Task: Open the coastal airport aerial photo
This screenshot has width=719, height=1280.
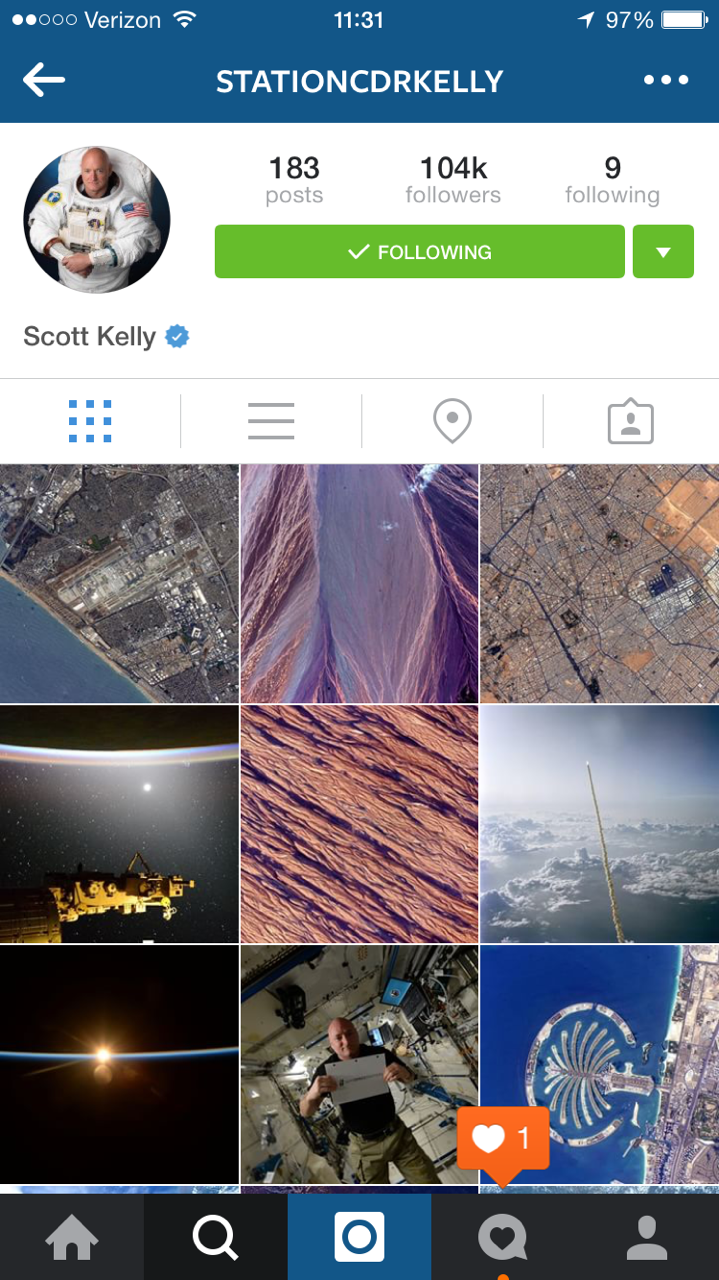Action: (x=119, y=583)
